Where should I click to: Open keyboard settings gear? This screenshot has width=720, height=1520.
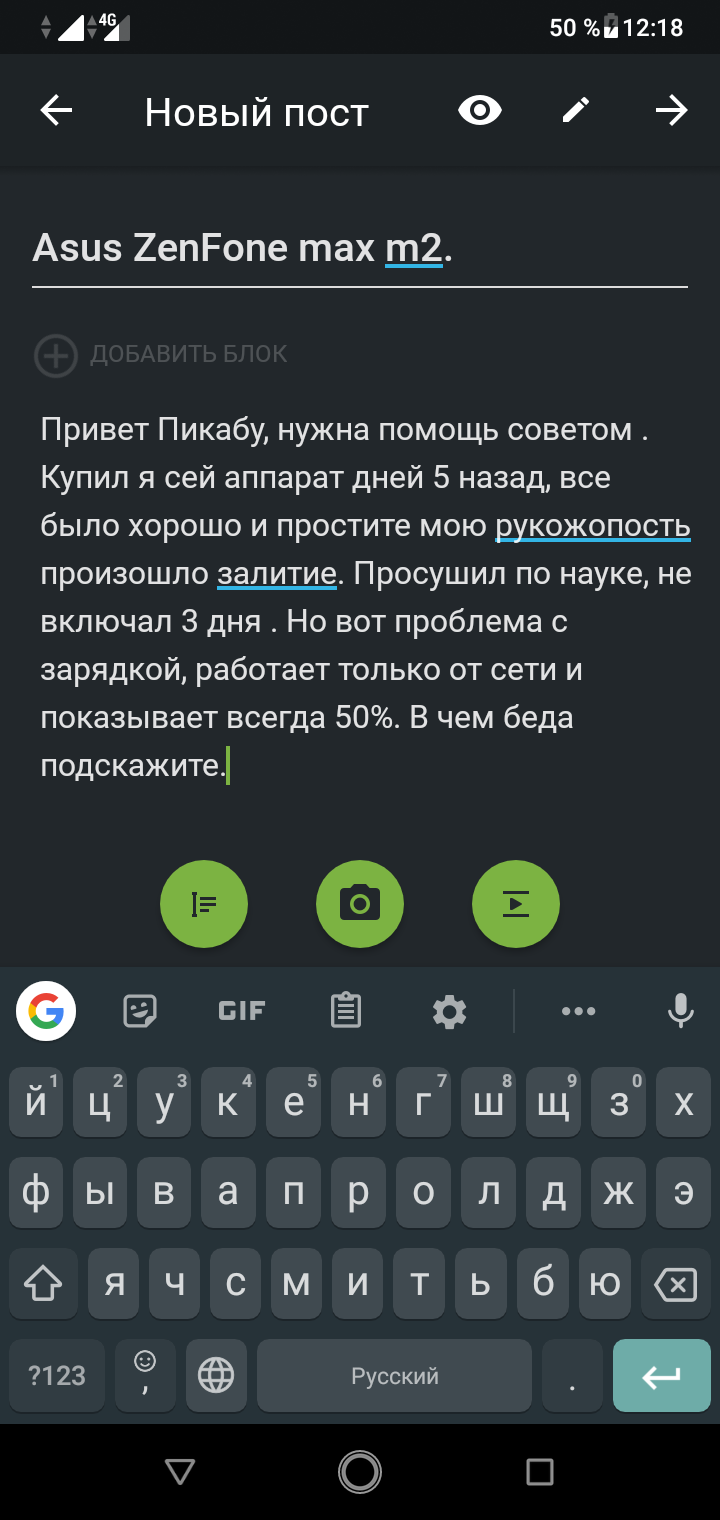tap(450, 1012)
